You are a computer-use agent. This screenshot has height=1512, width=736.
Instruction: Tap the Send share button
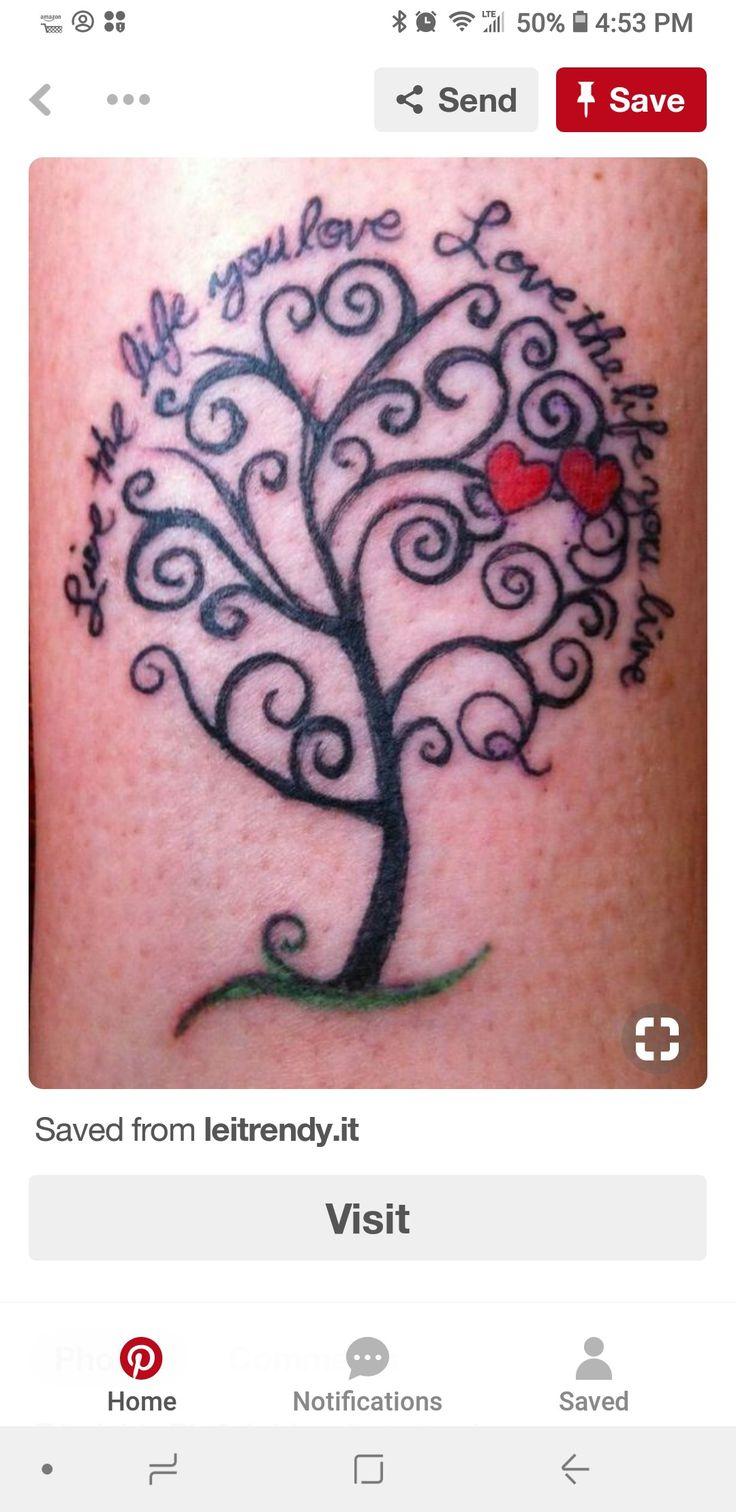coord(456,100)
